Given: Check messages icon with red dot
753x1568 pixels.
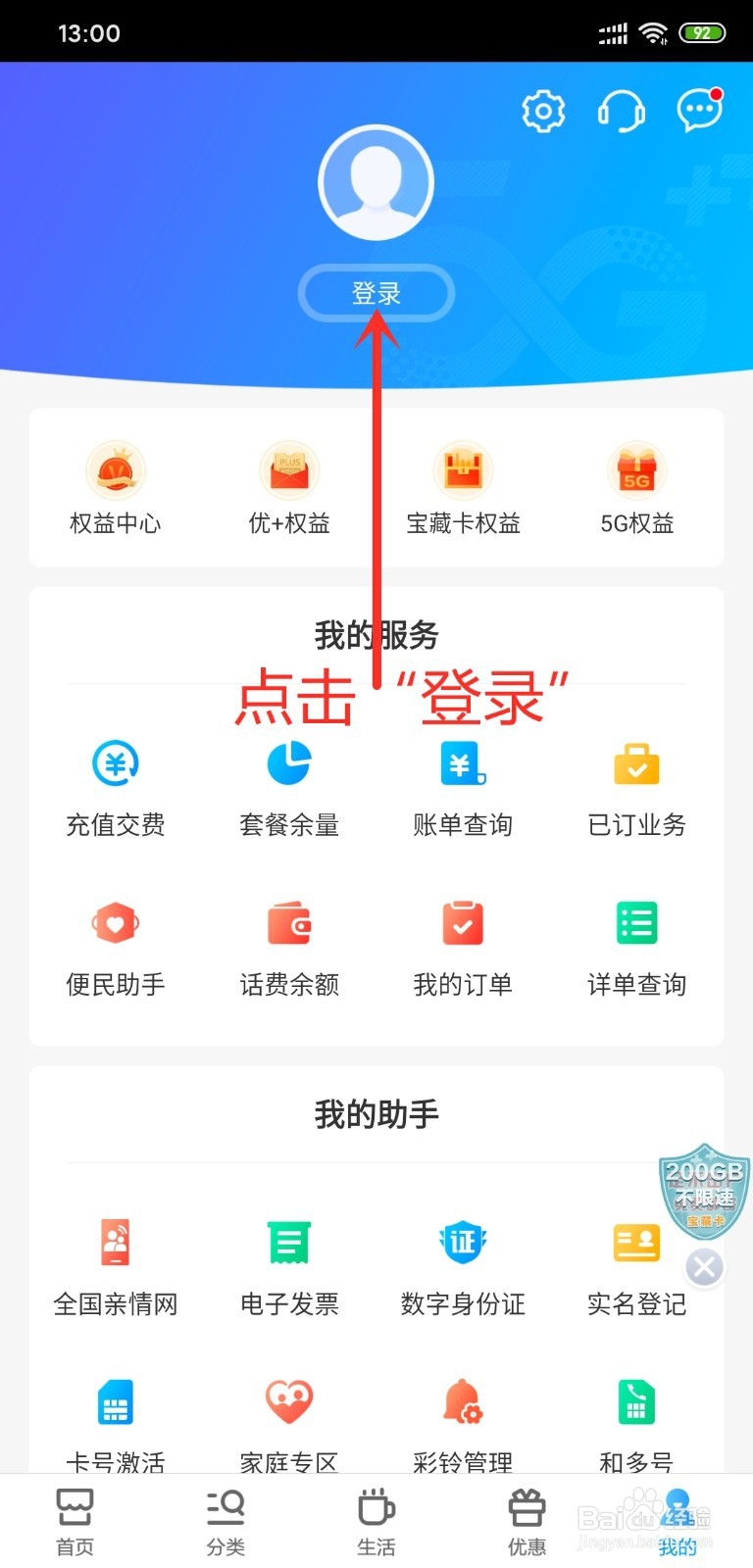Looking at the screenshot, I should click(x=698, y=111).
